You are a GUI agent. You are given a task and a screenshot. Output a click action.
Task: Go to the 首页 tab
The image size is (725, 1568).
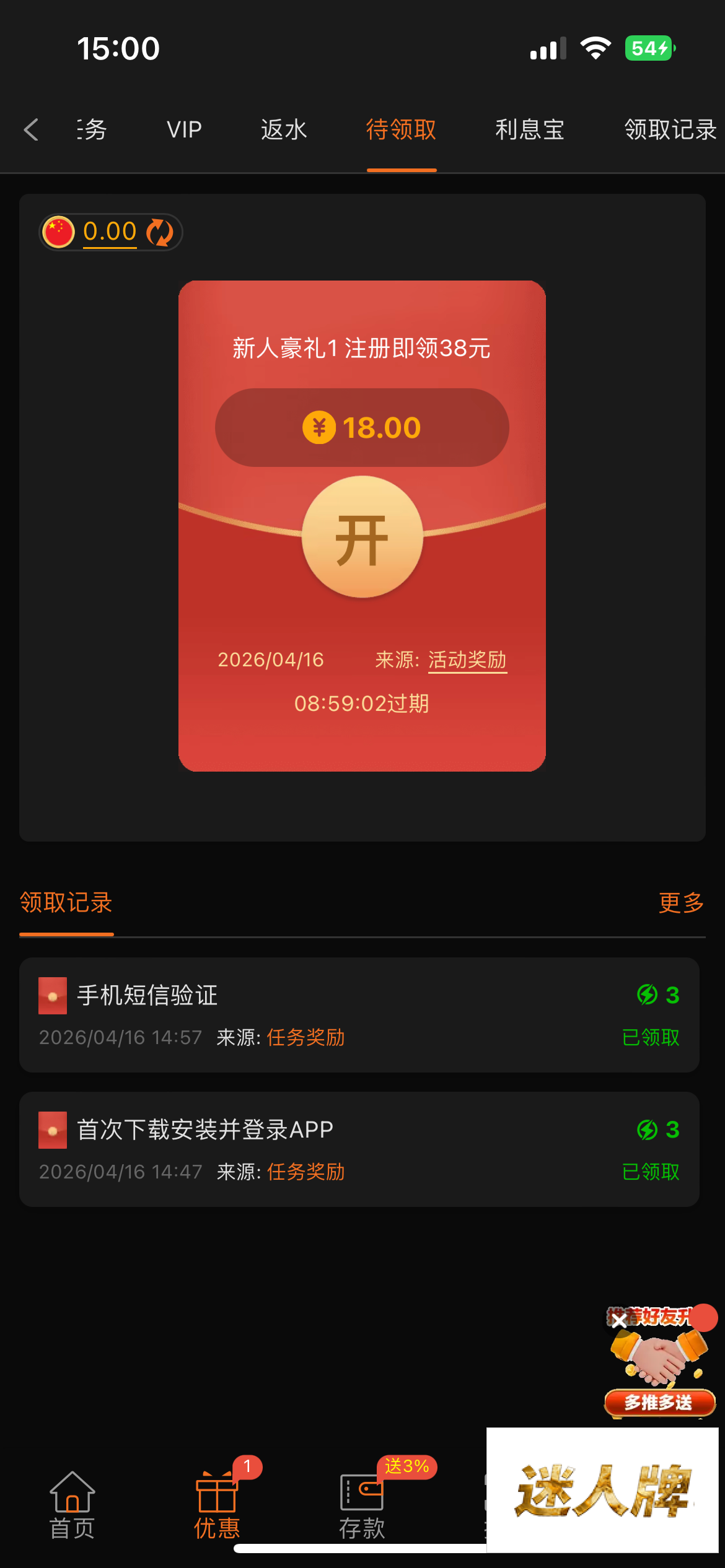[72, 1505]
